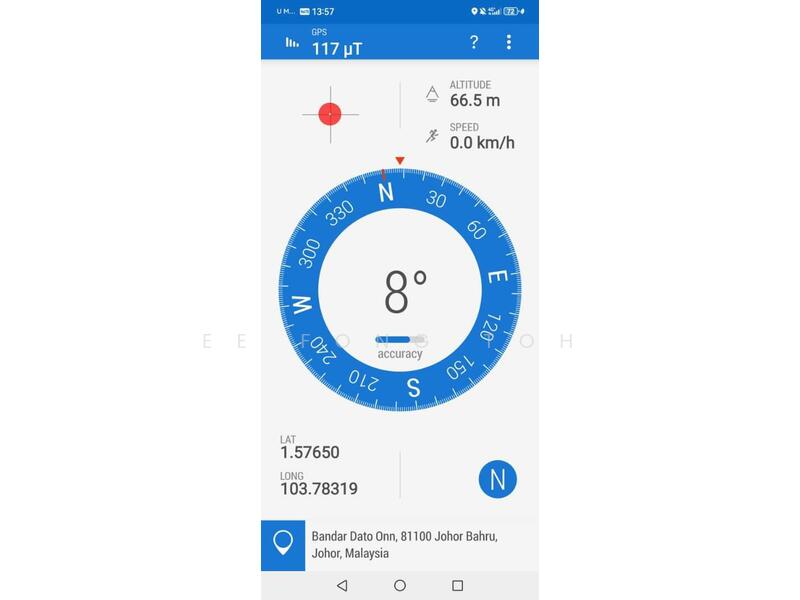Tap the blue N north mode button
The image size is (800, 600).
pos(497,480)
